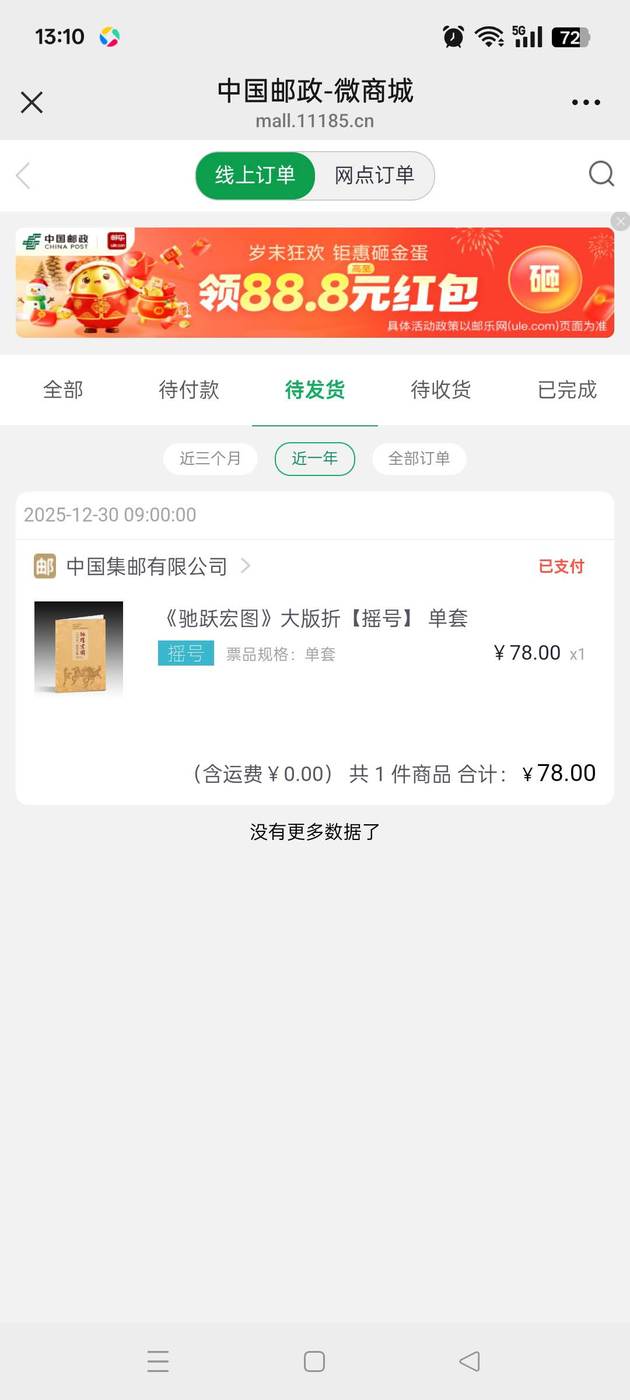Screen dimensions: 630x1400
Task: Switch to 网点订单 segment
Action: coord(374,175)
